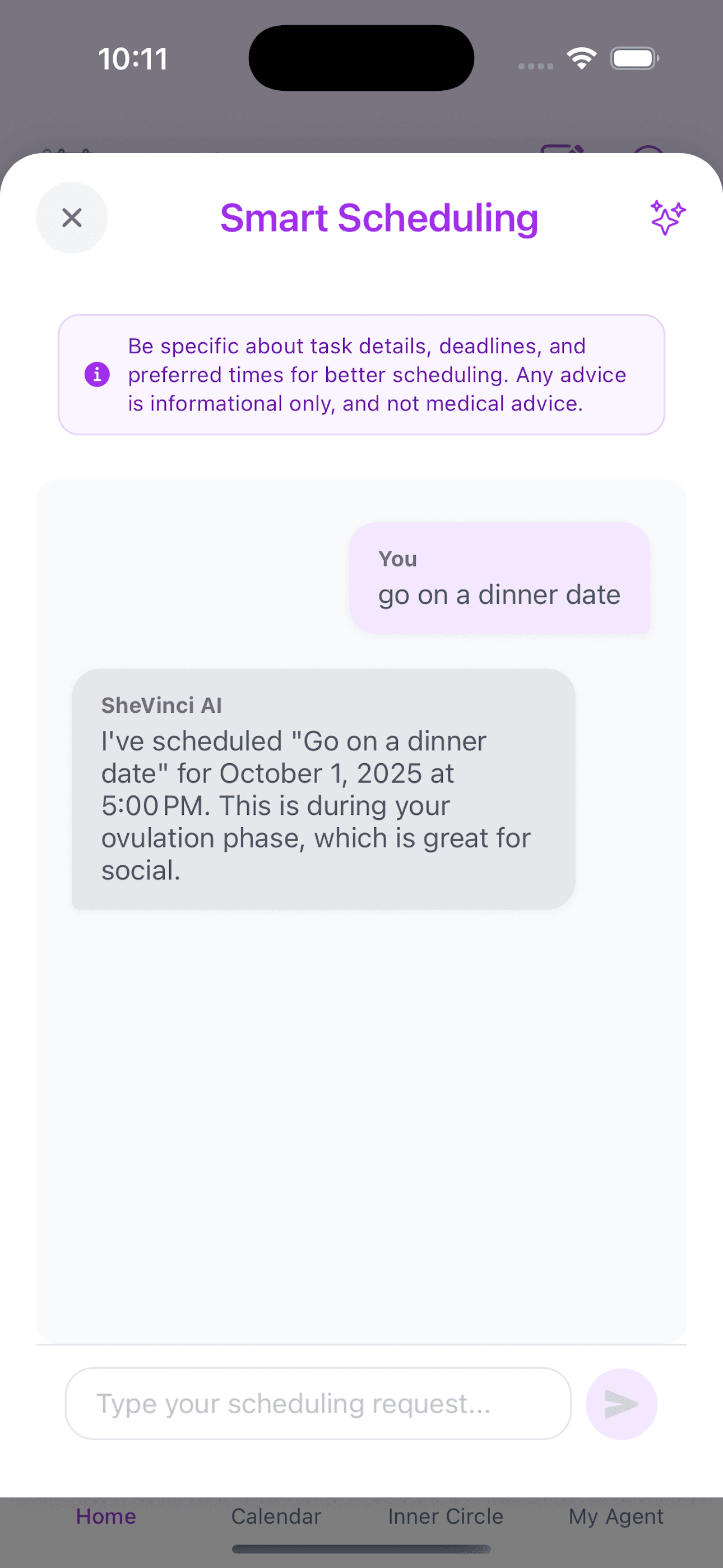Close the Smart Scheduling sheet

coord(72,217)
